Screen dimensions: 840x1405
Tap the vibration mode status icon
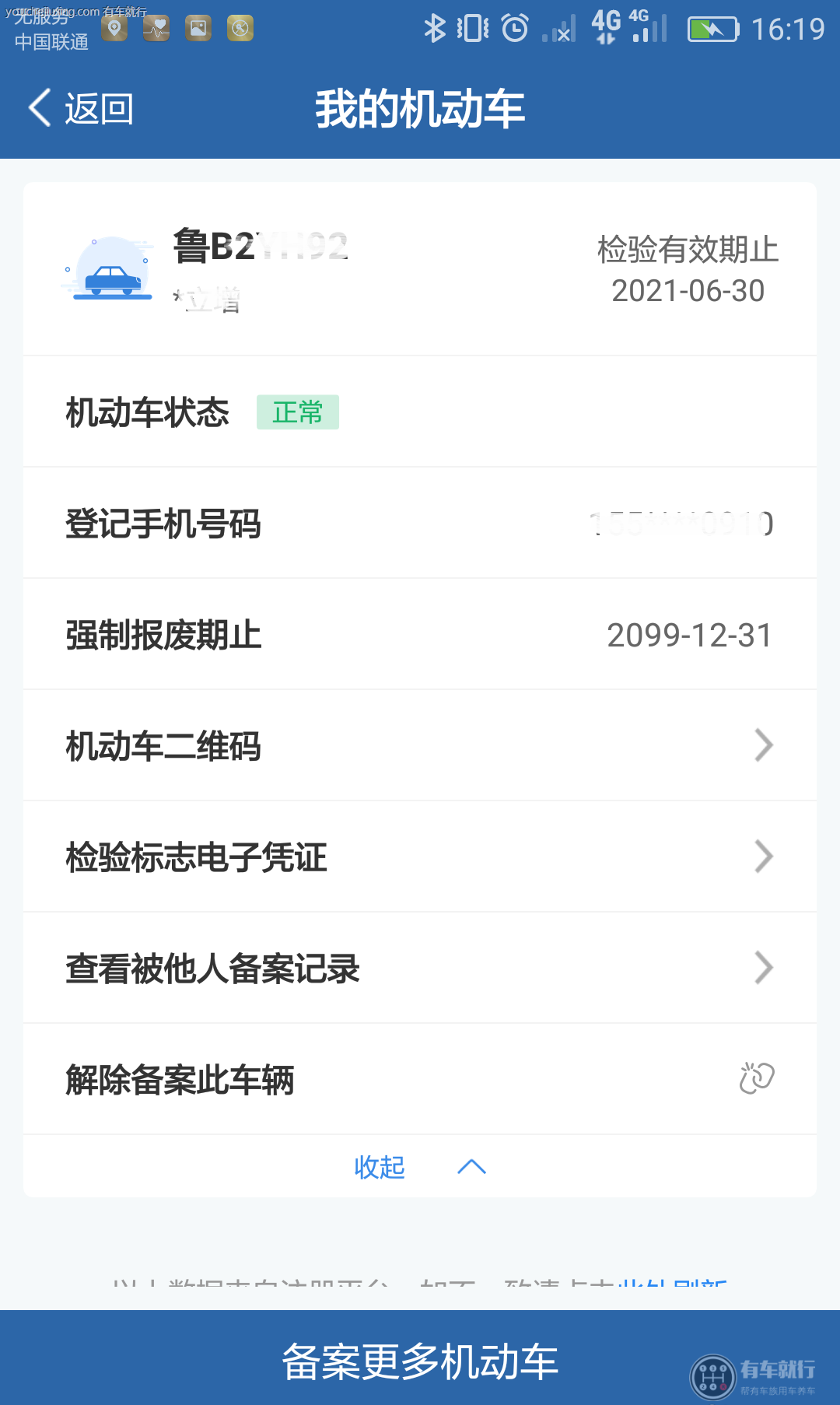point(471,28)
